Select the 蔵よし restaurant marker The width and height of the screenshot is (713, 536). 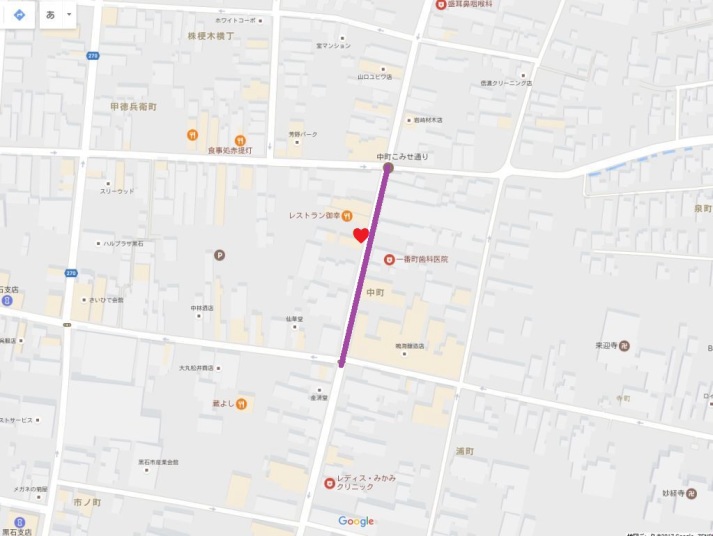pos(241,403)
